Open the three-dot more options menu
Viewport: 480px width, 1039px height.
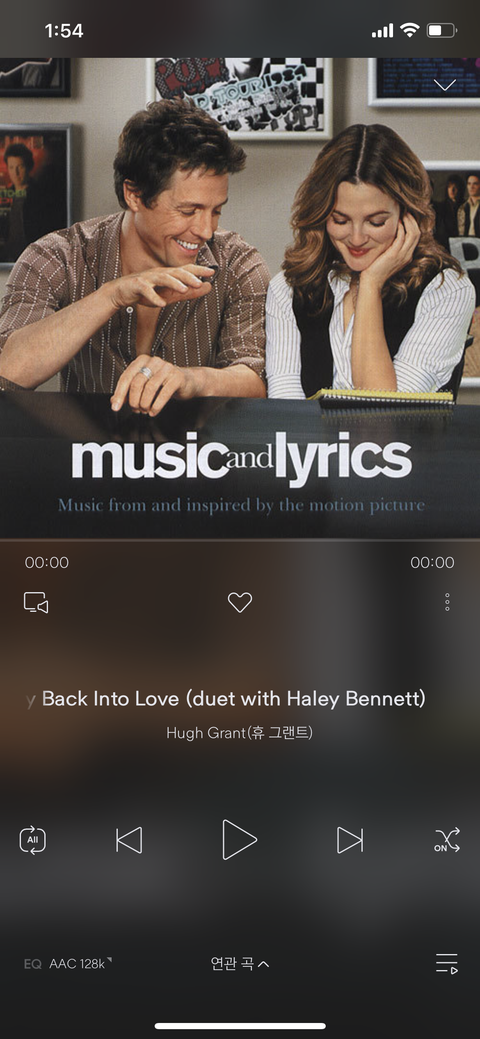point(447,602)
